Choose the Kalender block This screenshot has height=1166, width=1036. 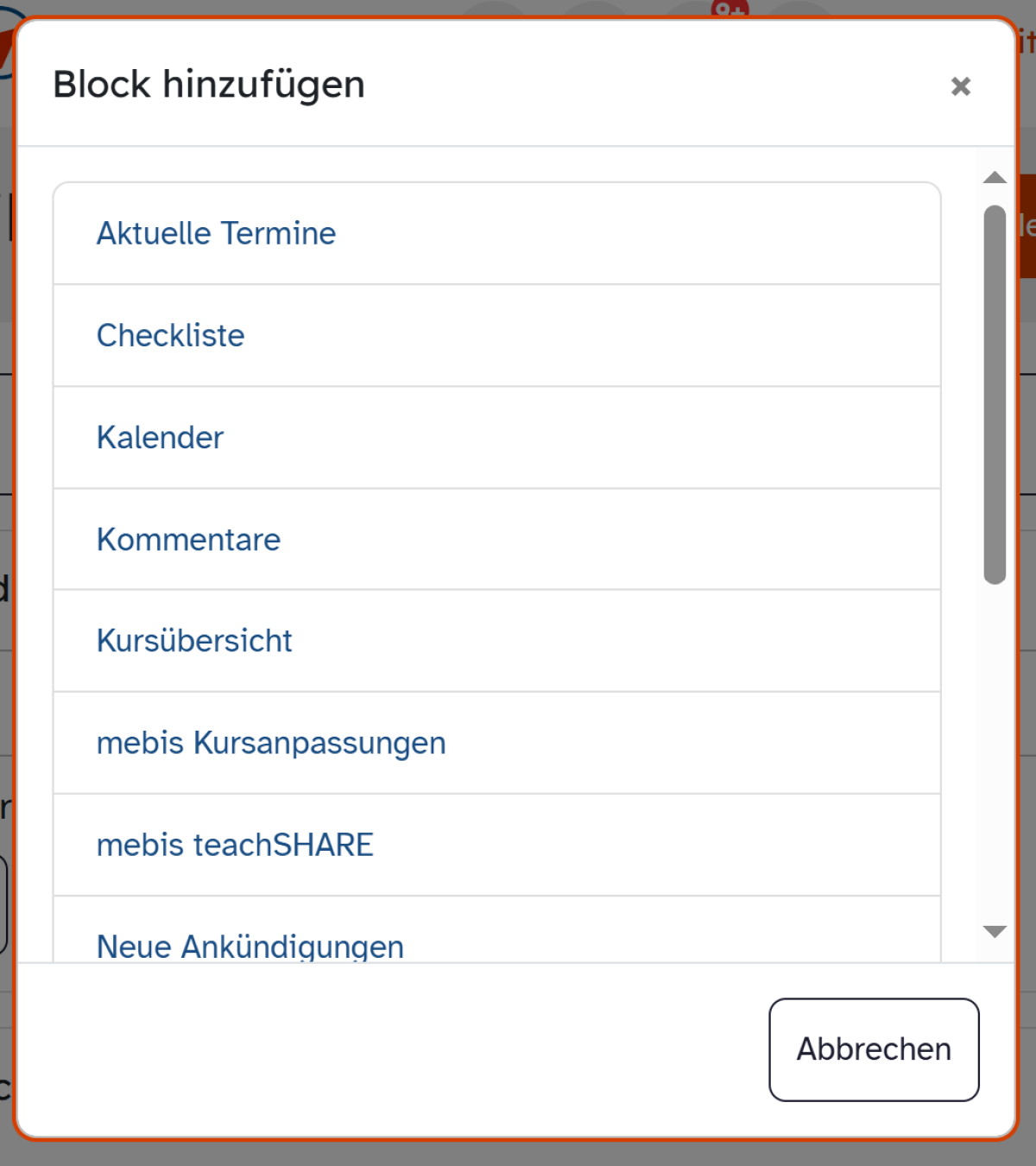coord(160,437)
